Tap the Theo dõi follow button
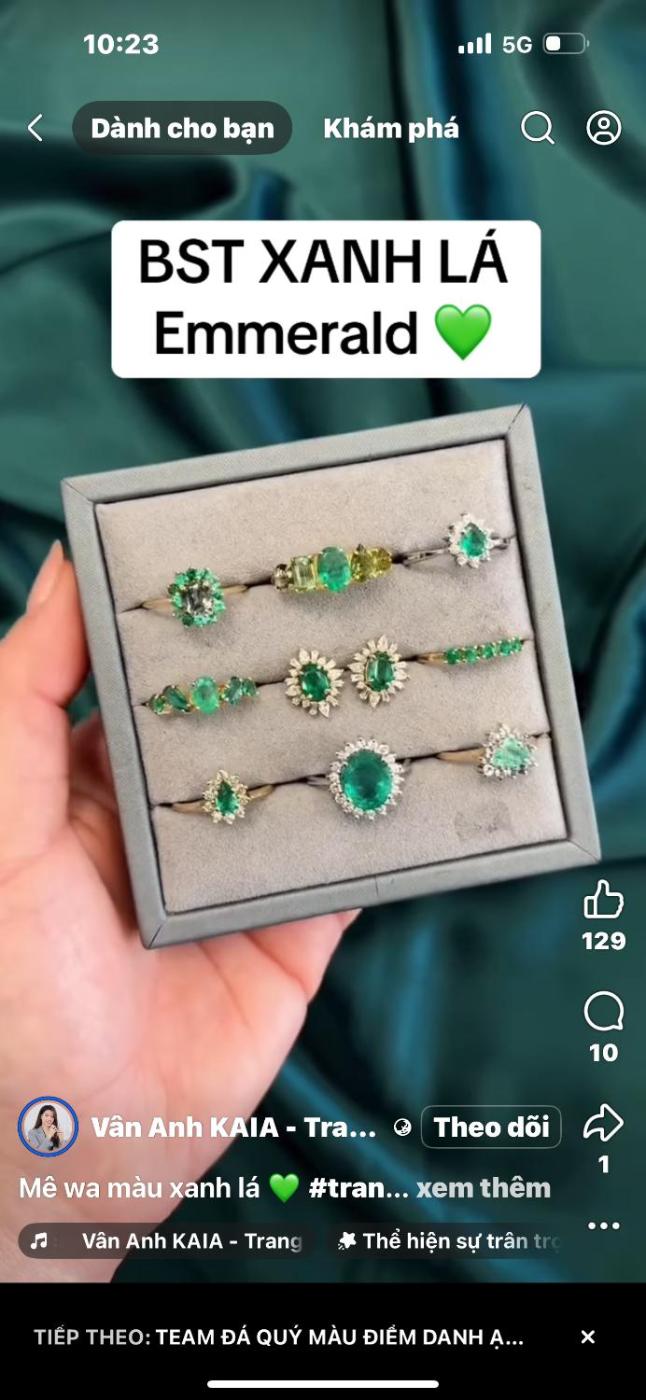Screen dimensions: 646x1400 [491, 1127]
